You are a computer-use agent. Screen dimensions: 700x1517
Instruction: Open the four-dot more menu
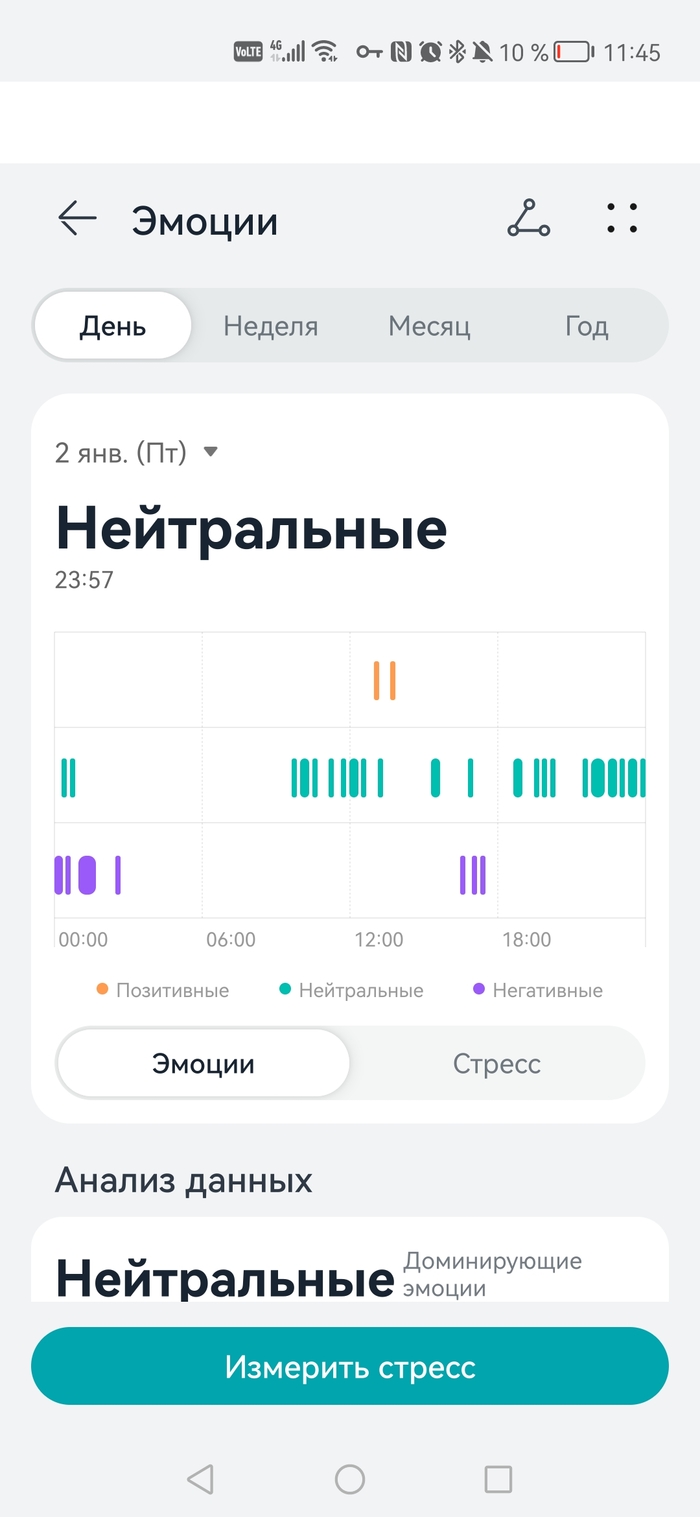(621, 218)
